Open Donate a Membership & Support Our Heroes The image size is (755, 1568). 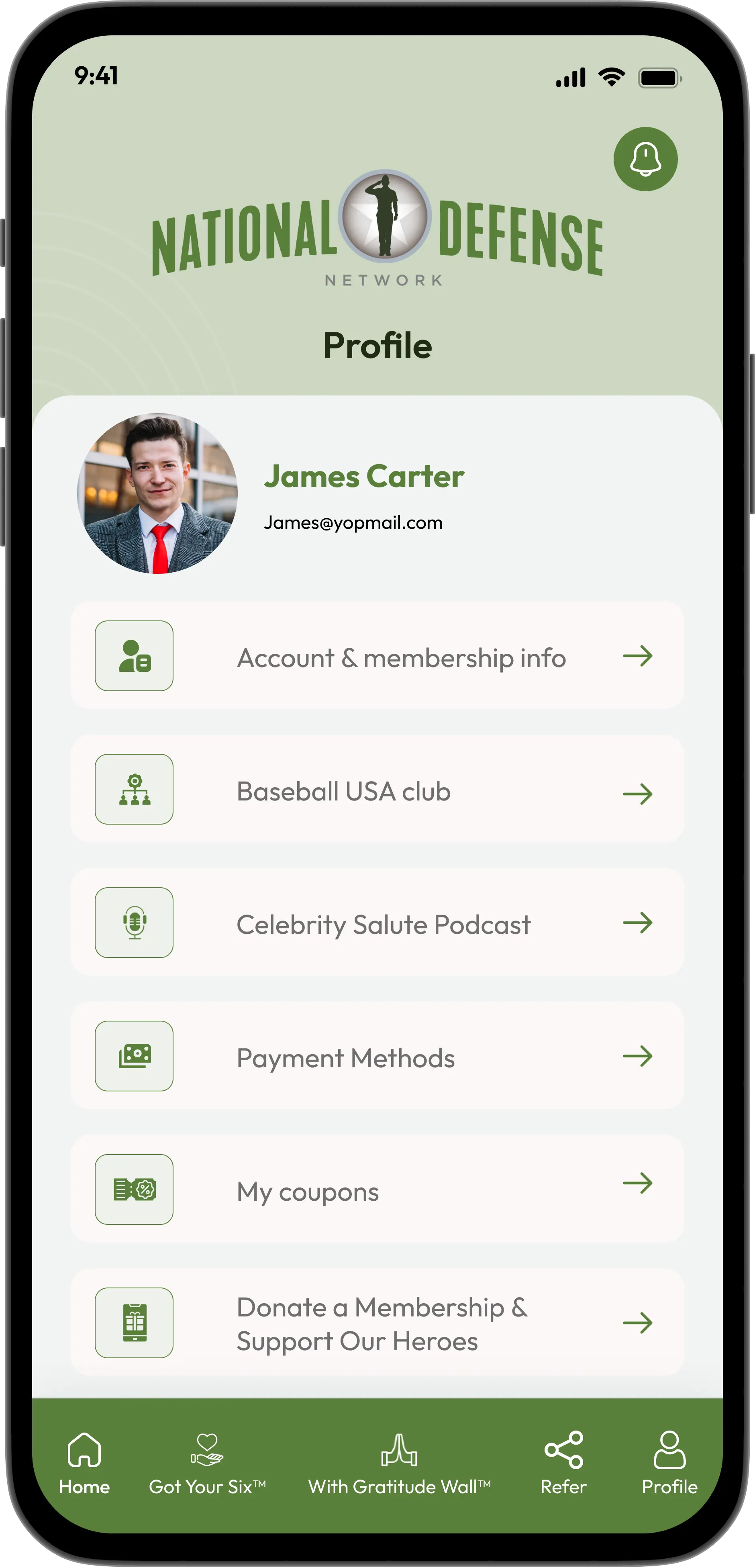pos(377,1323)
